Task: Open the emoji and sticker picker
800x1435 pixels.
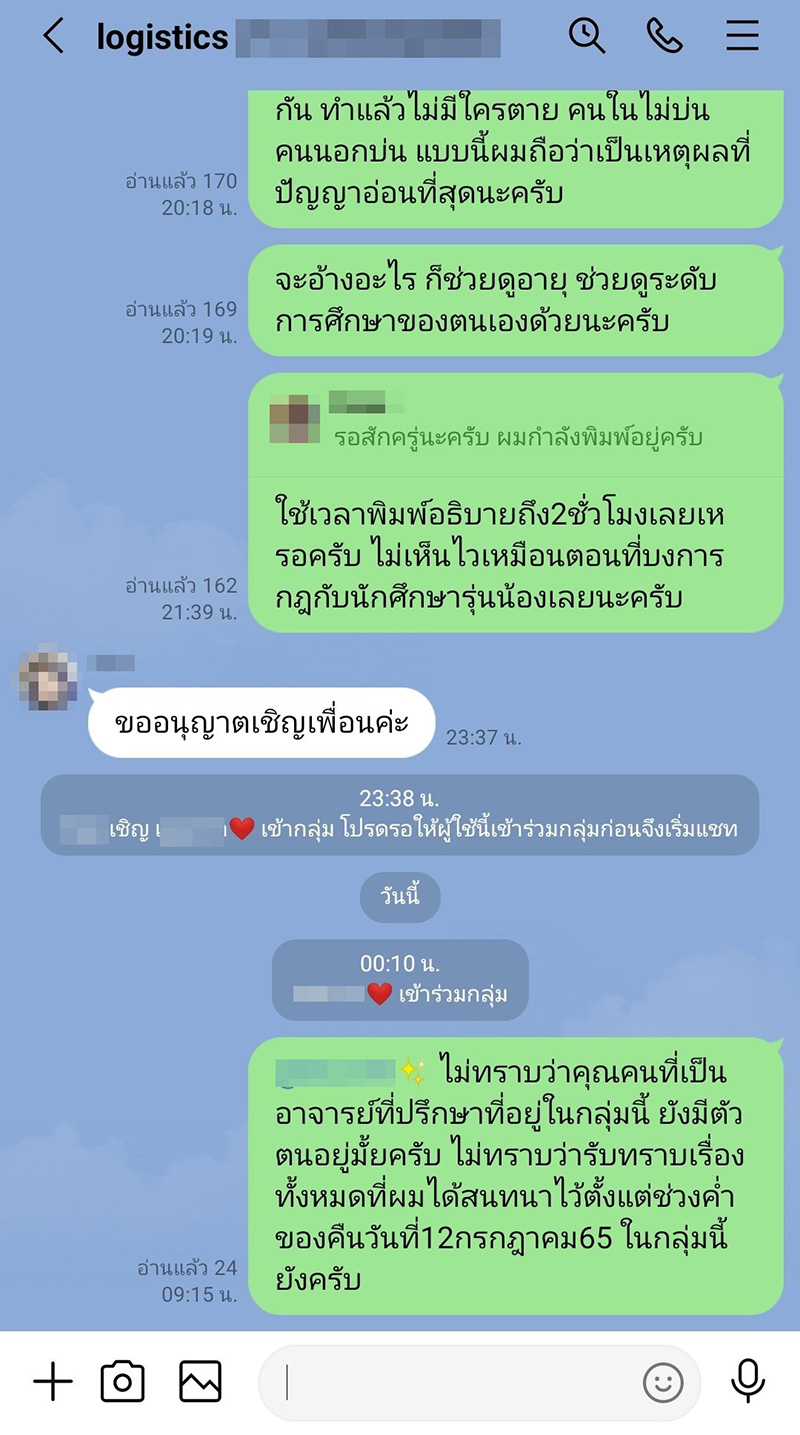Action: [663, 1381]
